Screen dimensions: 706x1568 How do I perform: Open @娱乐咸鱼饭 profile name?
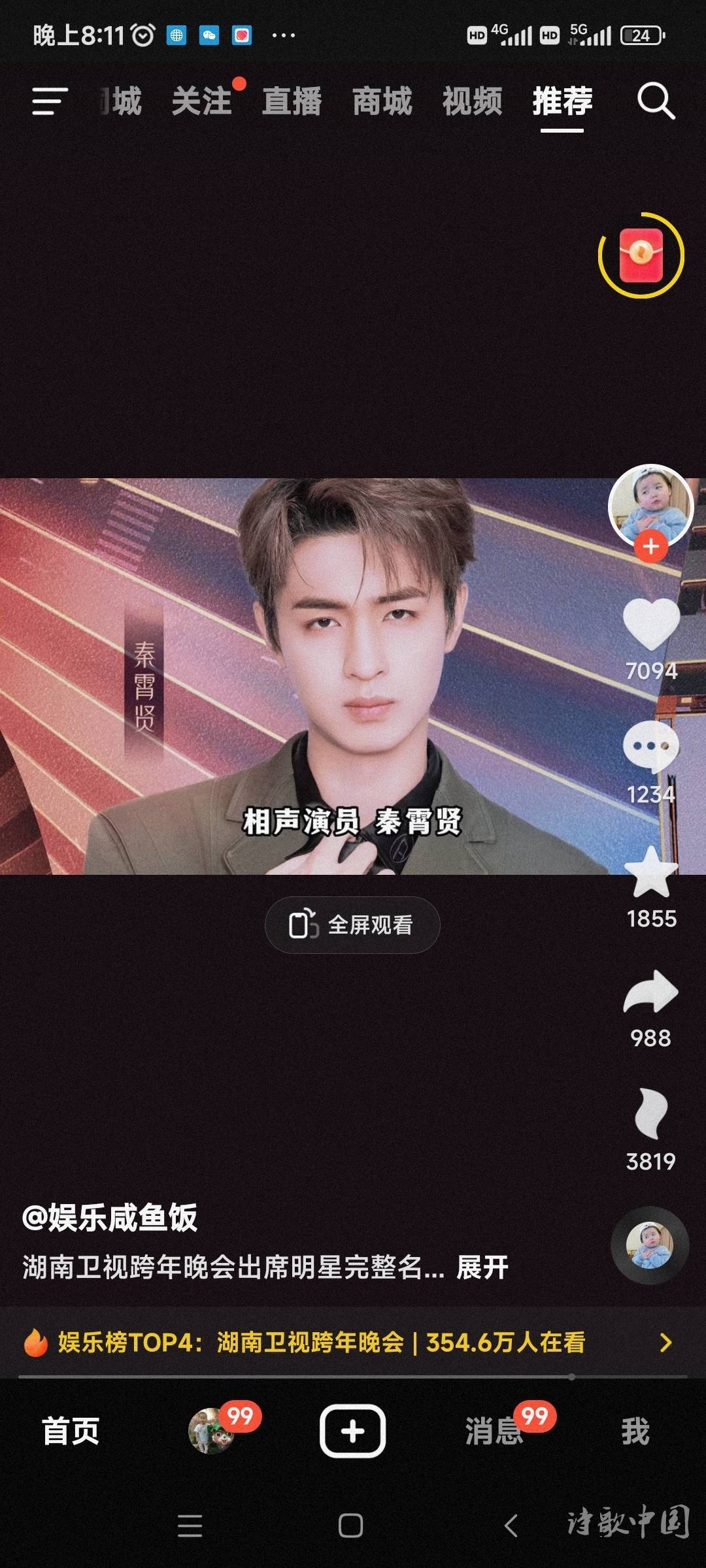point(110,1217)
